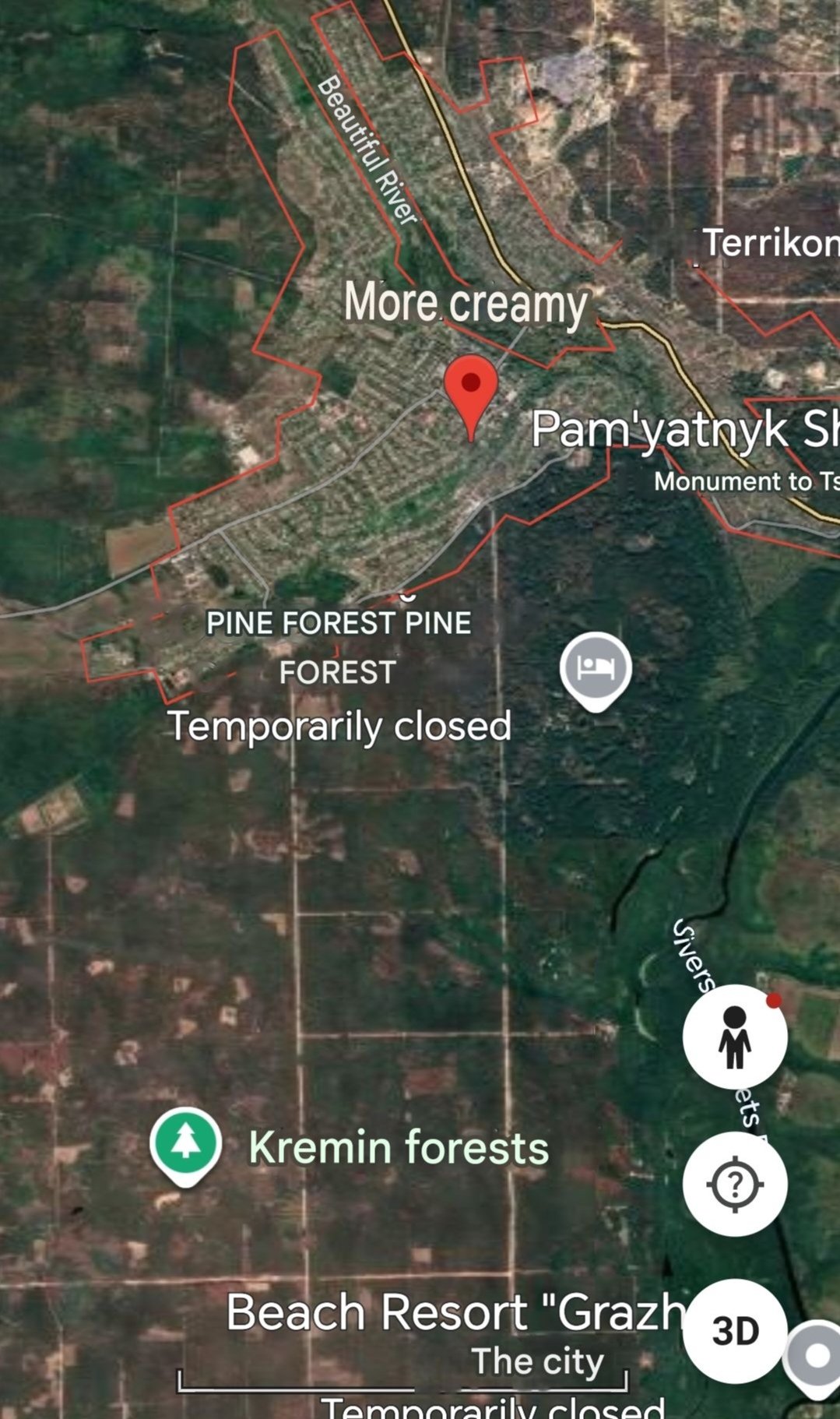
Task: Switch map to 3D view
Action: pos(735,1330)
